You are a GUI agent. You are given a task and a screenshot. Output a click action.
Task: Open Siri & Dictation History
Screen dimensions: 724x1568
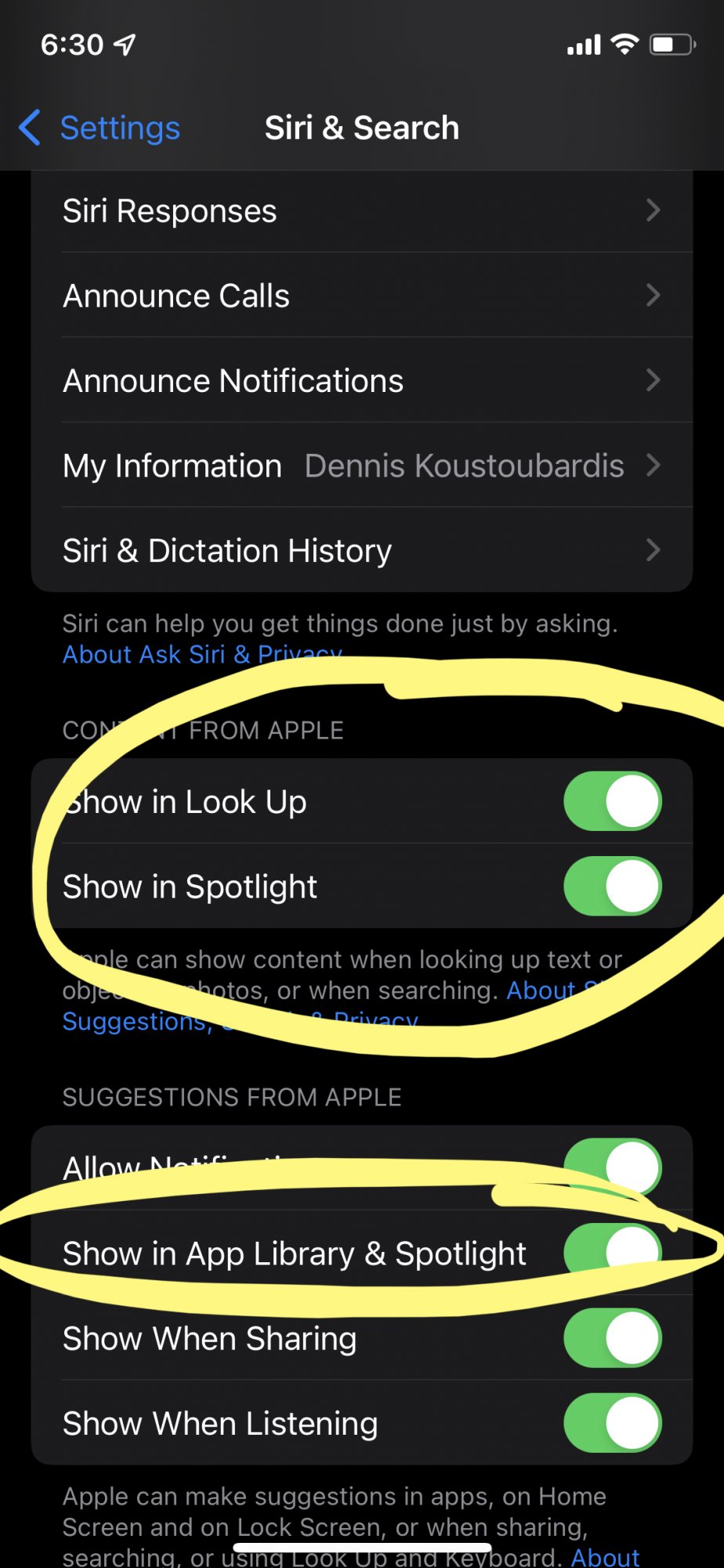tap(360, 550)
